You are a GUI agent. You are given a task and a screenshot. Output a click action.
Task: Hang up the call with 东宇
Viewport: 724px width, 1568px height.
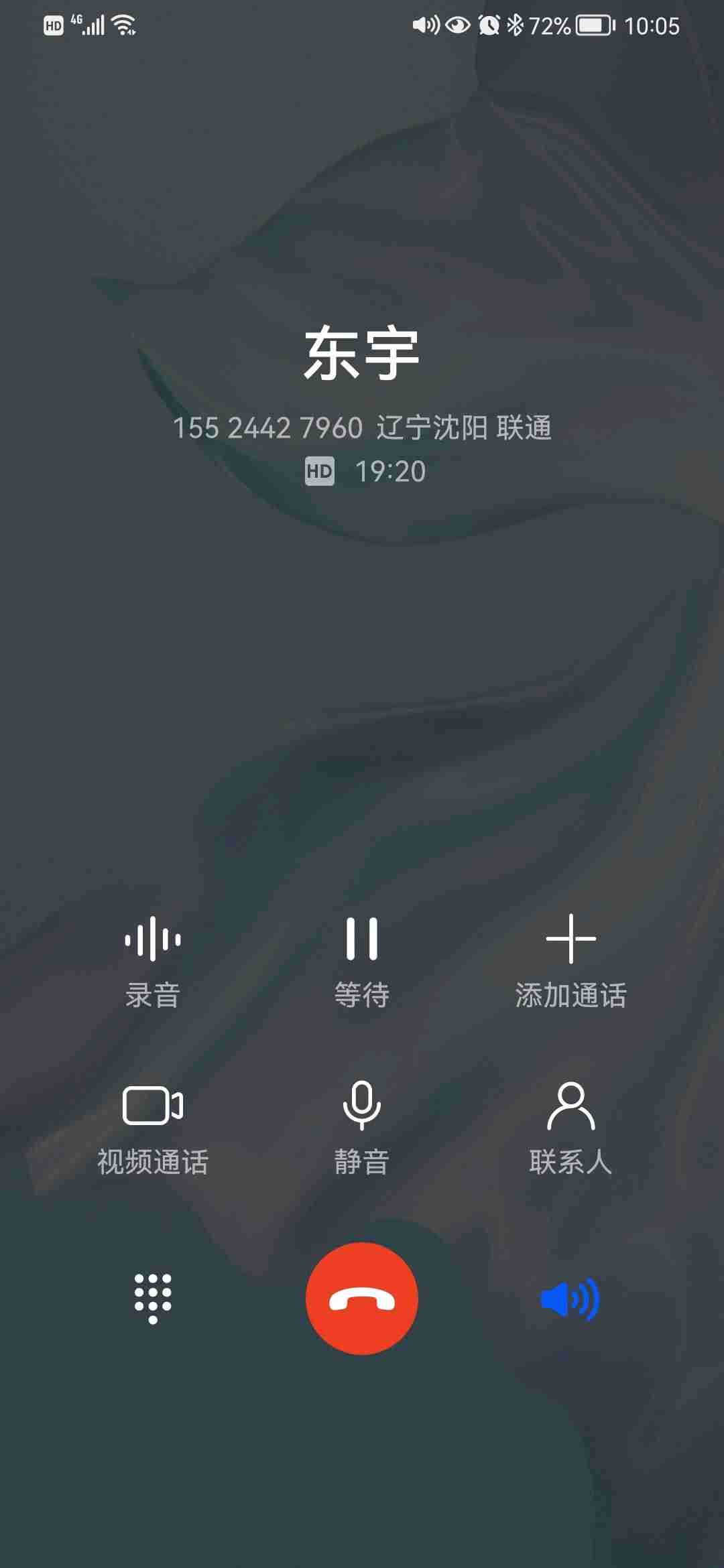tap(362, 1299)
